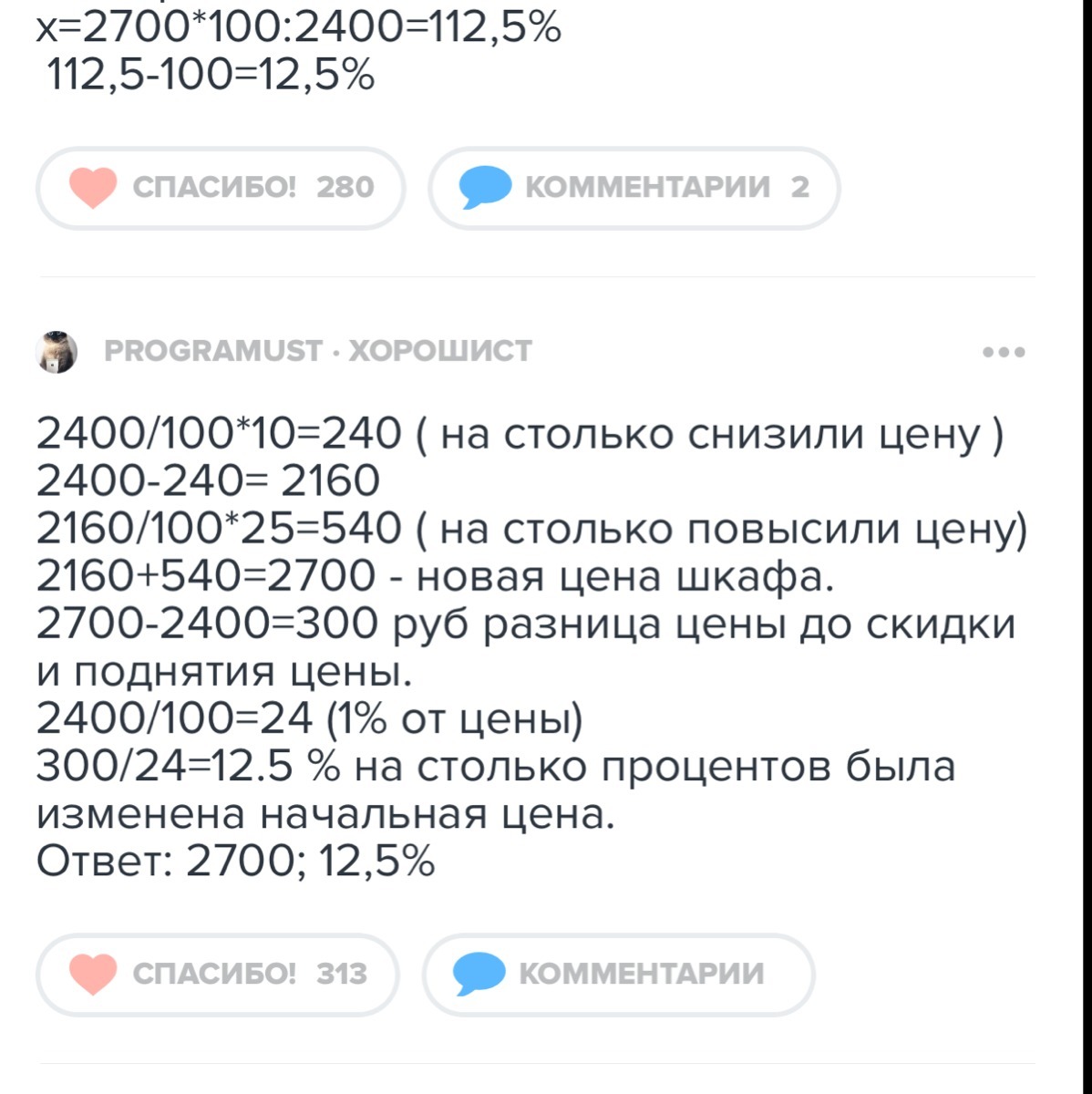The height and width of the screenshot is (1094, 1092).
Task: Tap the Спасибо button with 280 thanks
Action: [221, 188]
